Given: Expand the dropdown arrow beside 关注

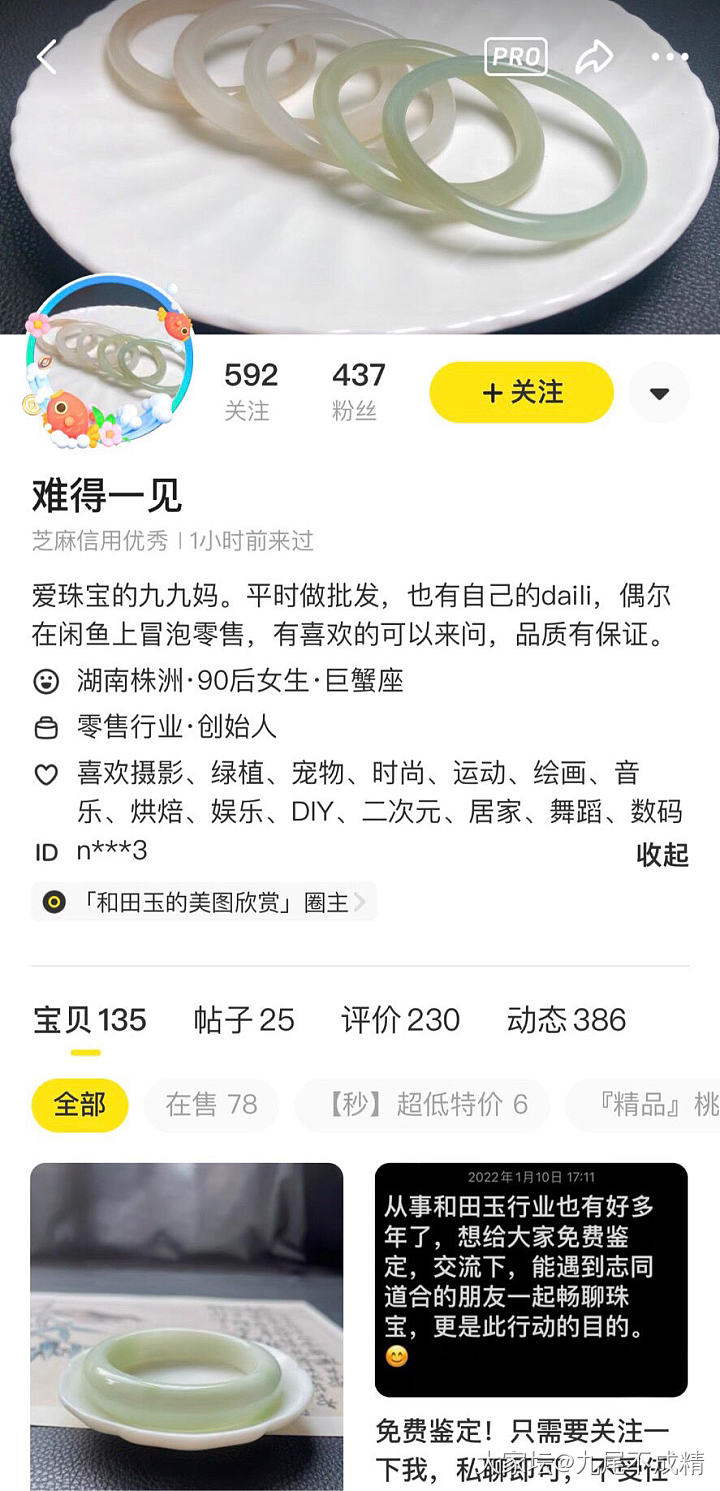Looking at the screenshot, I should click(x=659, y=393).
